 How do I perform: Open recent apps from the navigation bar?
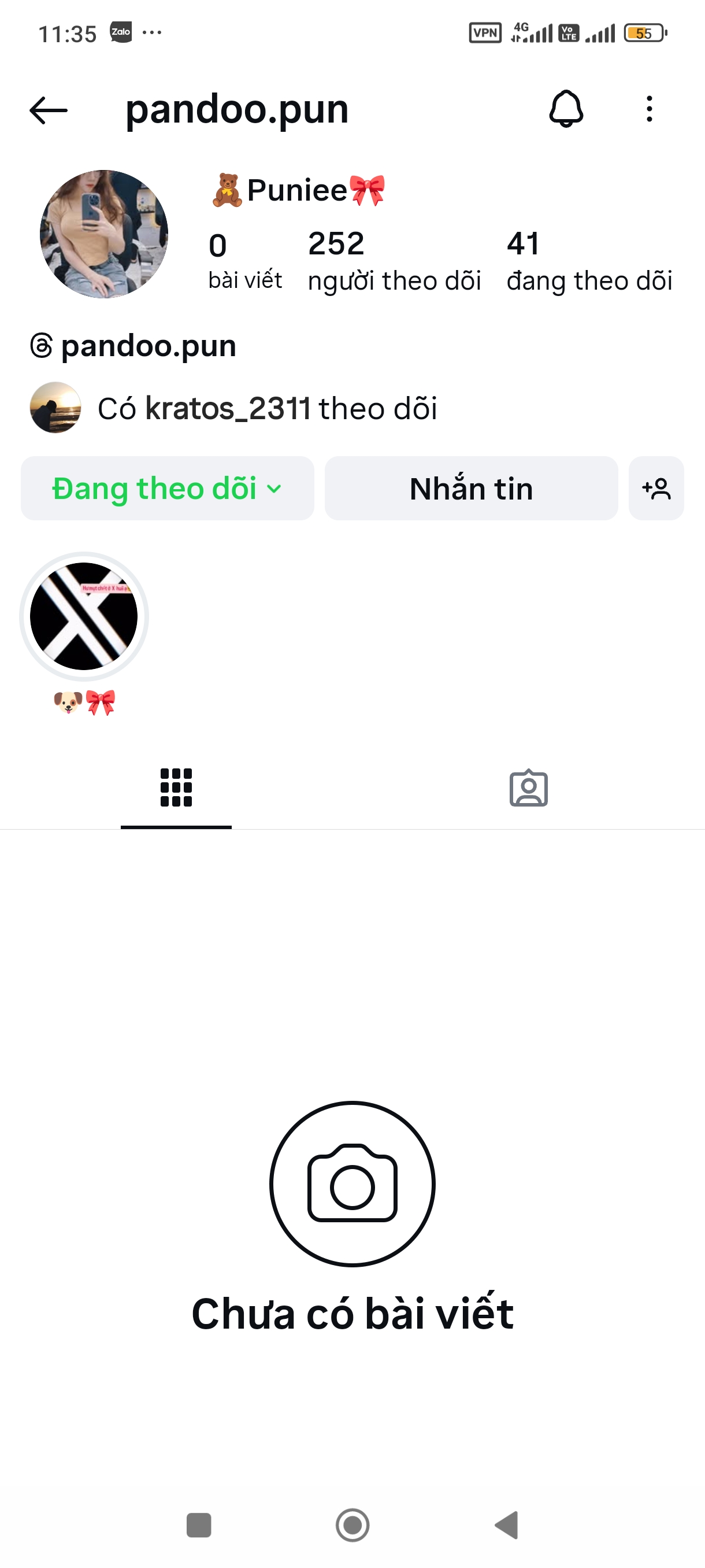[x=198, y=1525]
